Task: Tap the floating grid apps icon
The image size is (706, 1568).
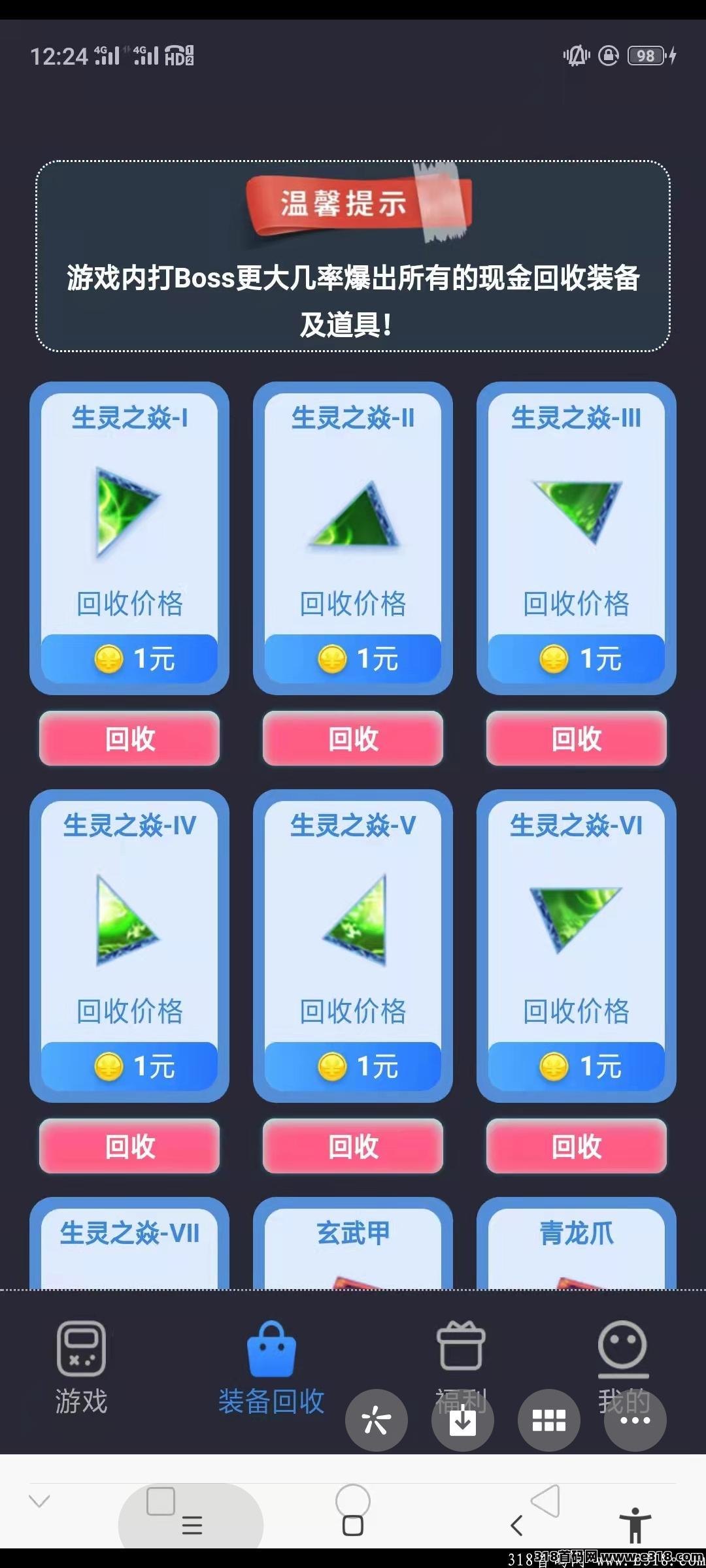Action: pyautogui.click(x=548, y=1420)
